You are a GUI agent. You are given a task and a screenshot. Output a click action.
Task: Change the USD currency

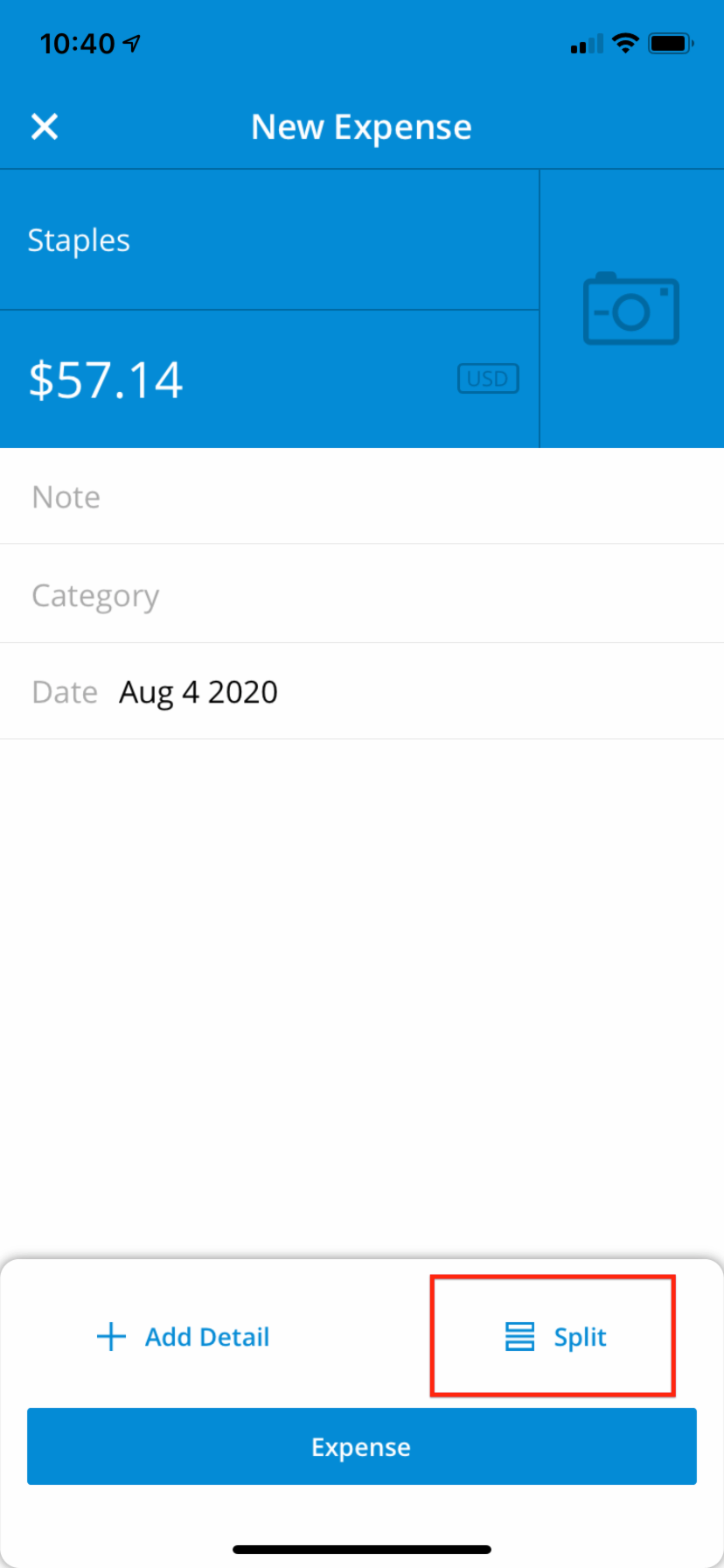tap(488, 379)
